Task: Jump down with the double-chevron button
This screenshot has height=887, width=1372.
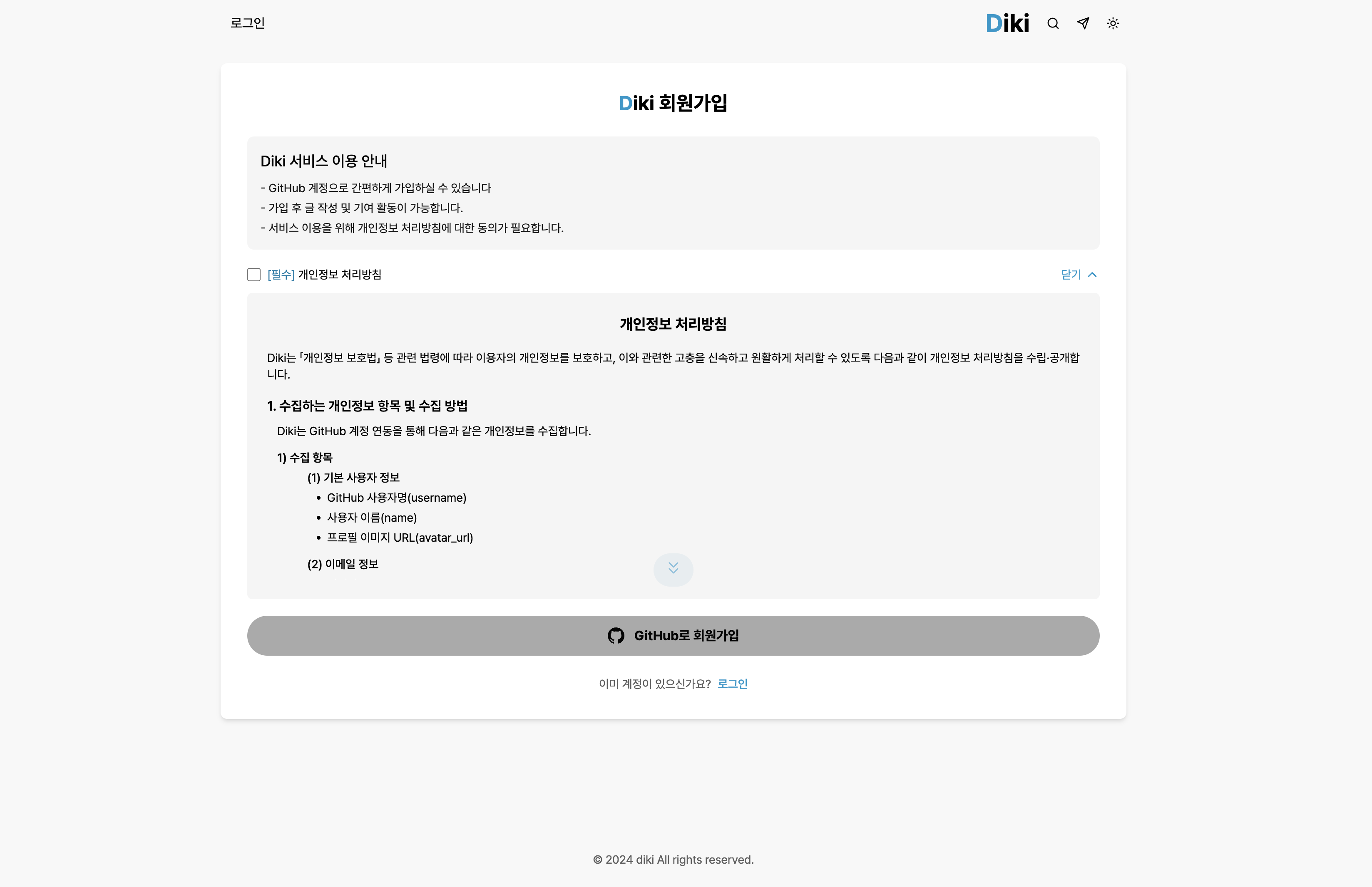Action: (x=673, y=569)
